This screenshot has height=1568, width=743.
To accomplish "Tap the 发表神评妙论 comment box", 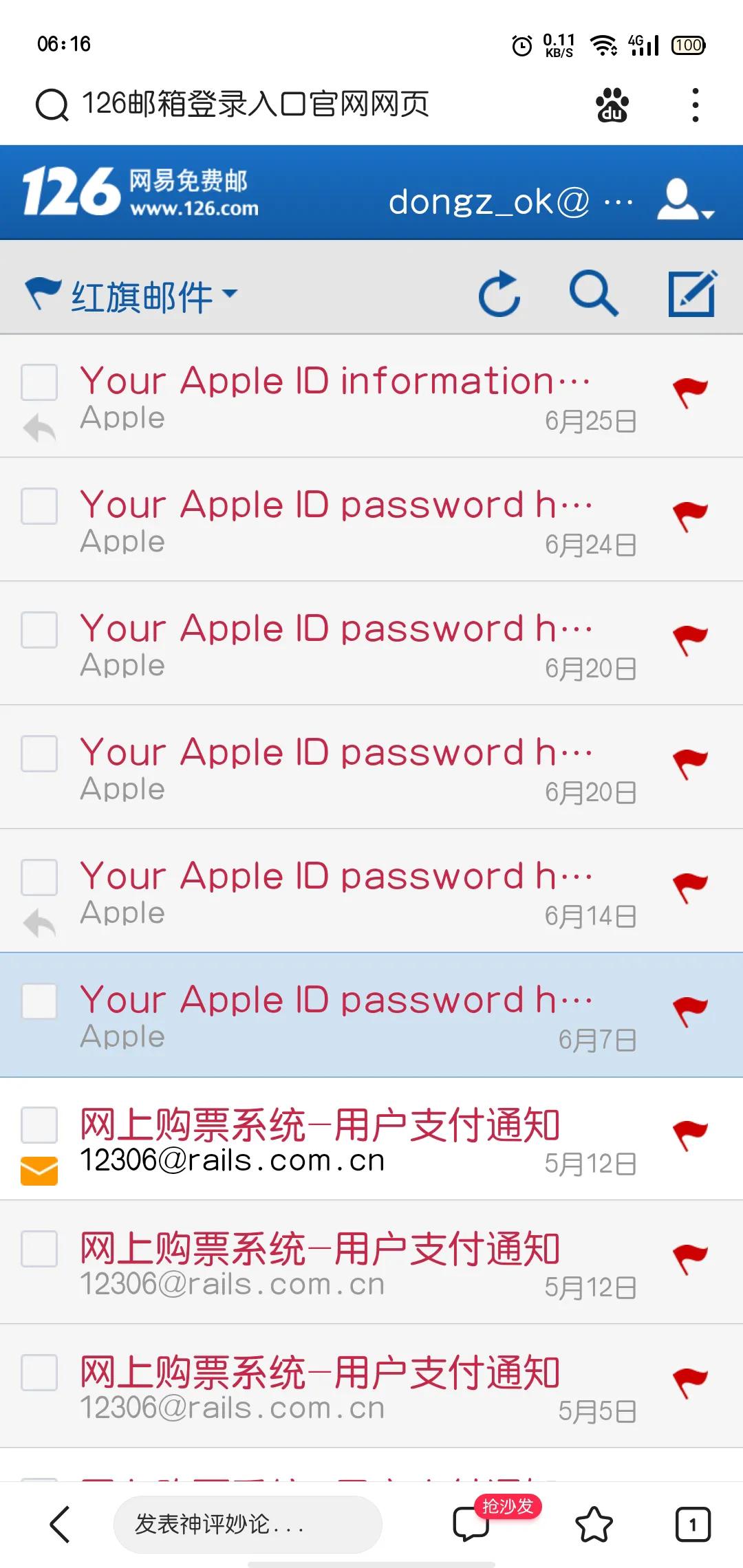I will pyautogui.click(x=248, y=1525).
